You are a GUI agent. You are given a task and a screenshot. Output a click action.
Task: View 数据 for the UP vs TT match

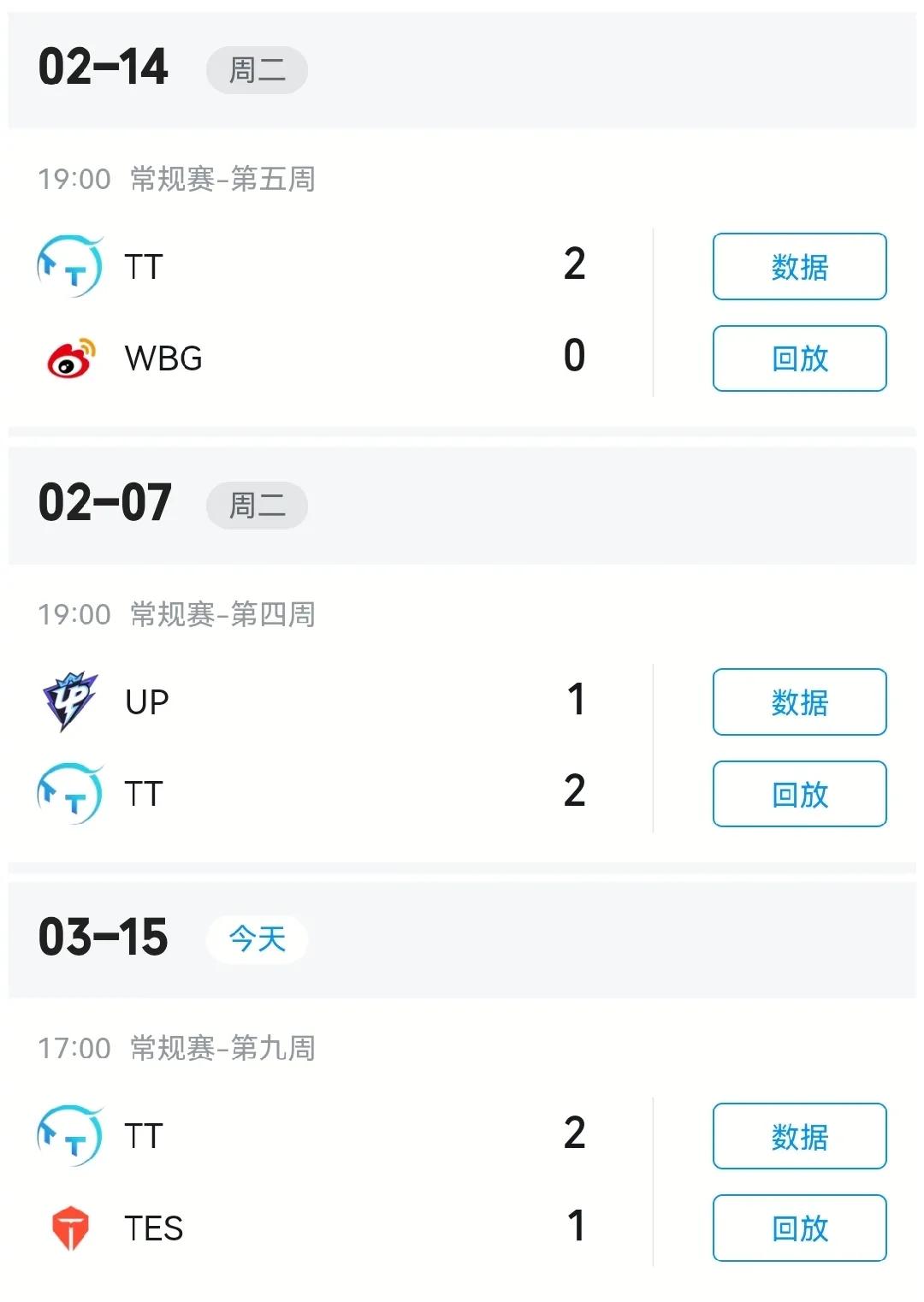click(x=799, y=702)
